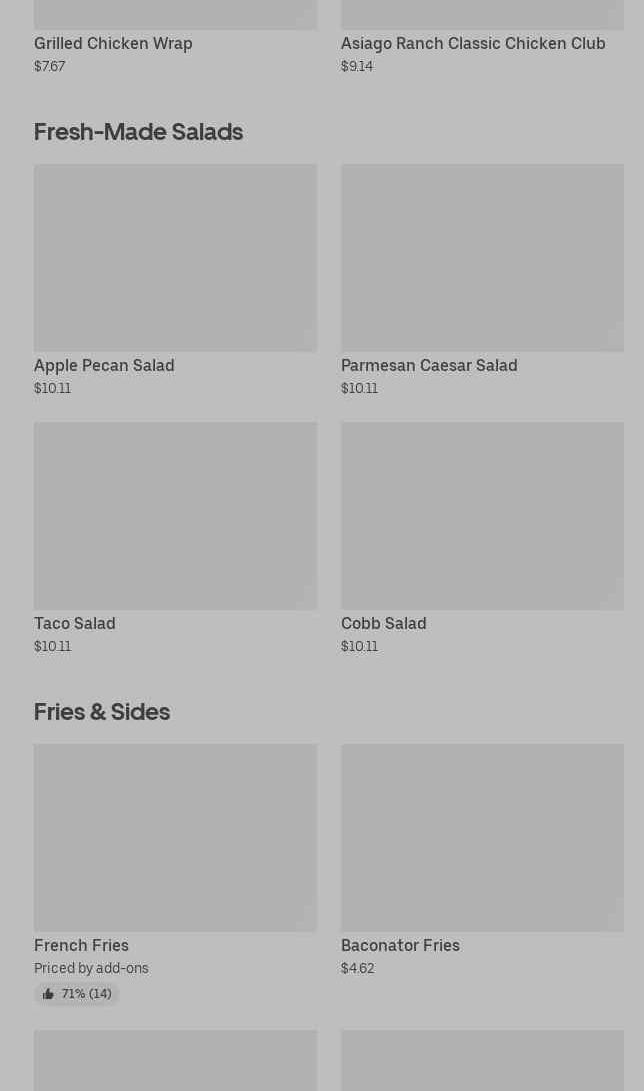View the Parmesan Caesar Salad
644x1091 pixels.
[482, 258]
